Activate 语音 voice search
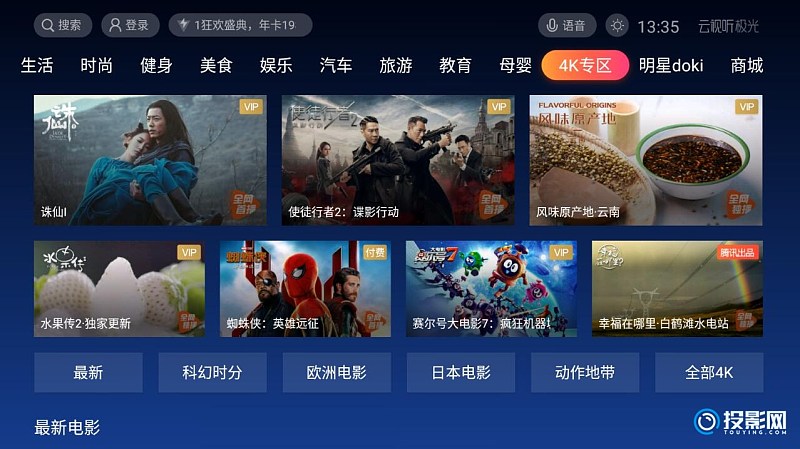 [566, 26]
